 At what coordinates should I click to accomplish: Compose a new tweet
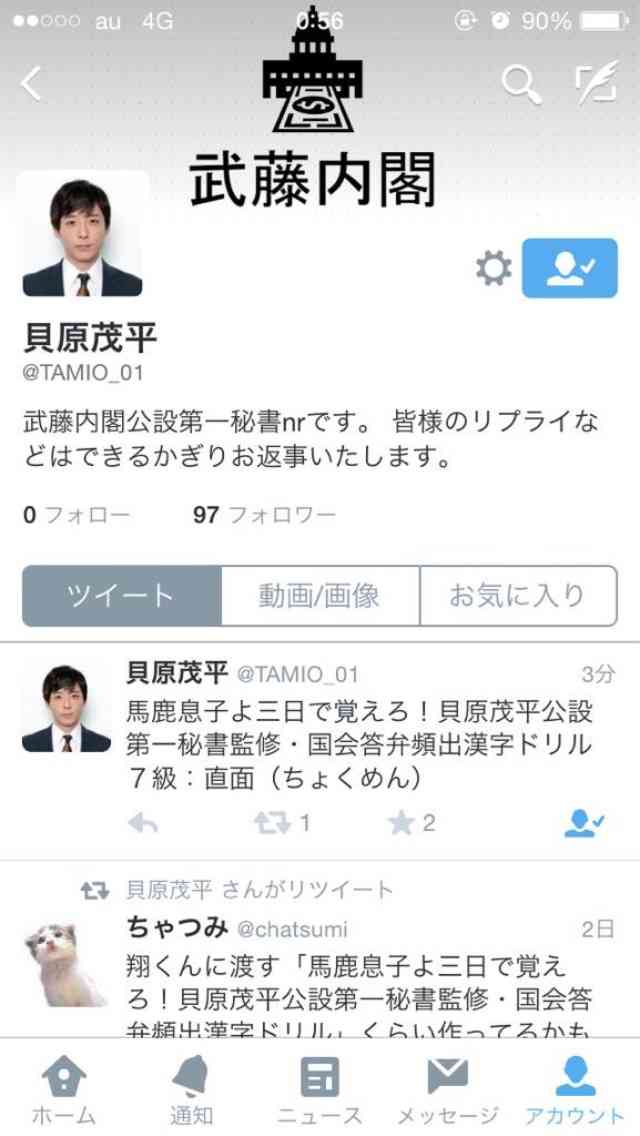tap(597, 84)
